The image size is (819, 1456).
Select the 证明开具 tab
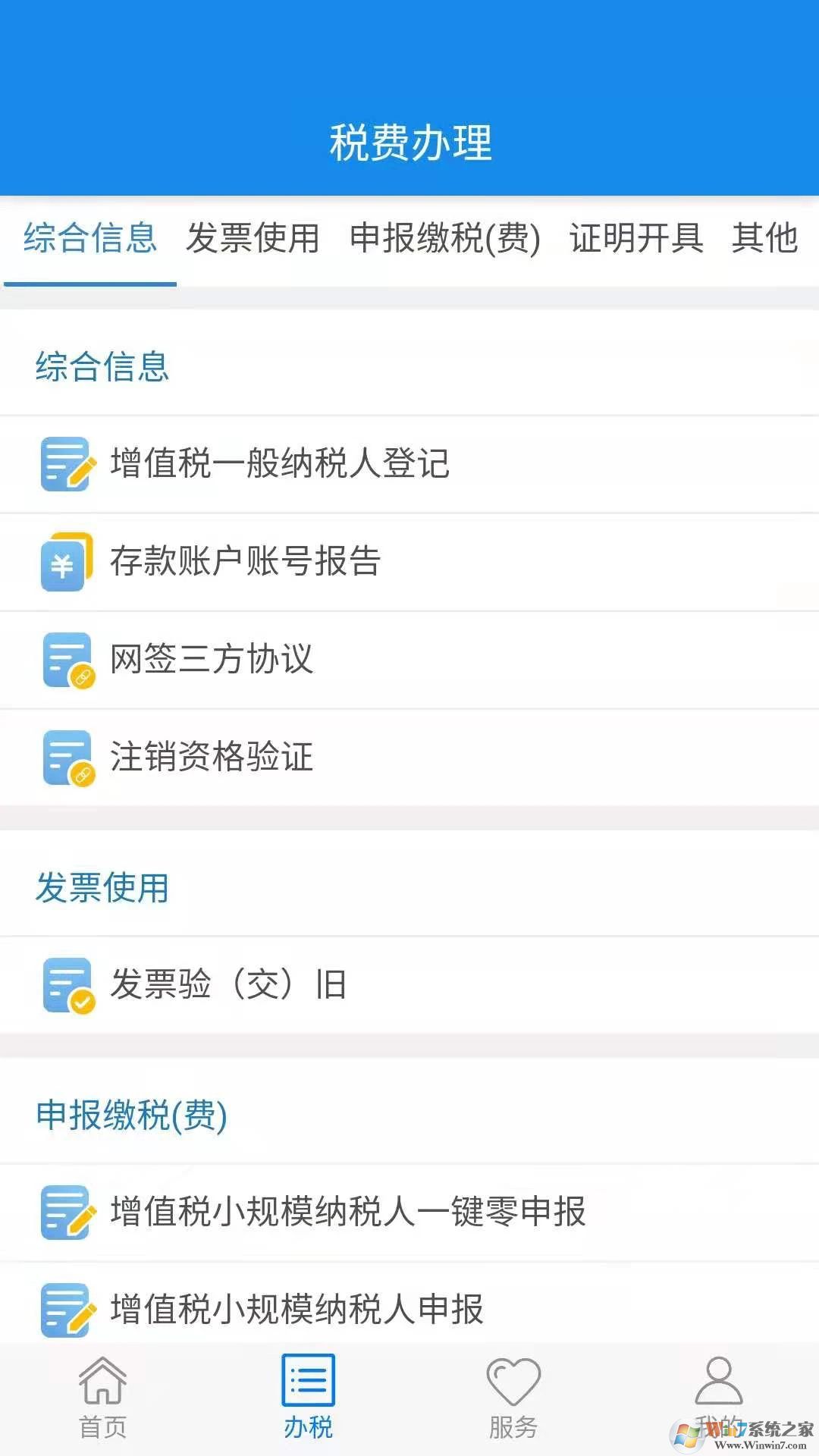tap(635, 237)
